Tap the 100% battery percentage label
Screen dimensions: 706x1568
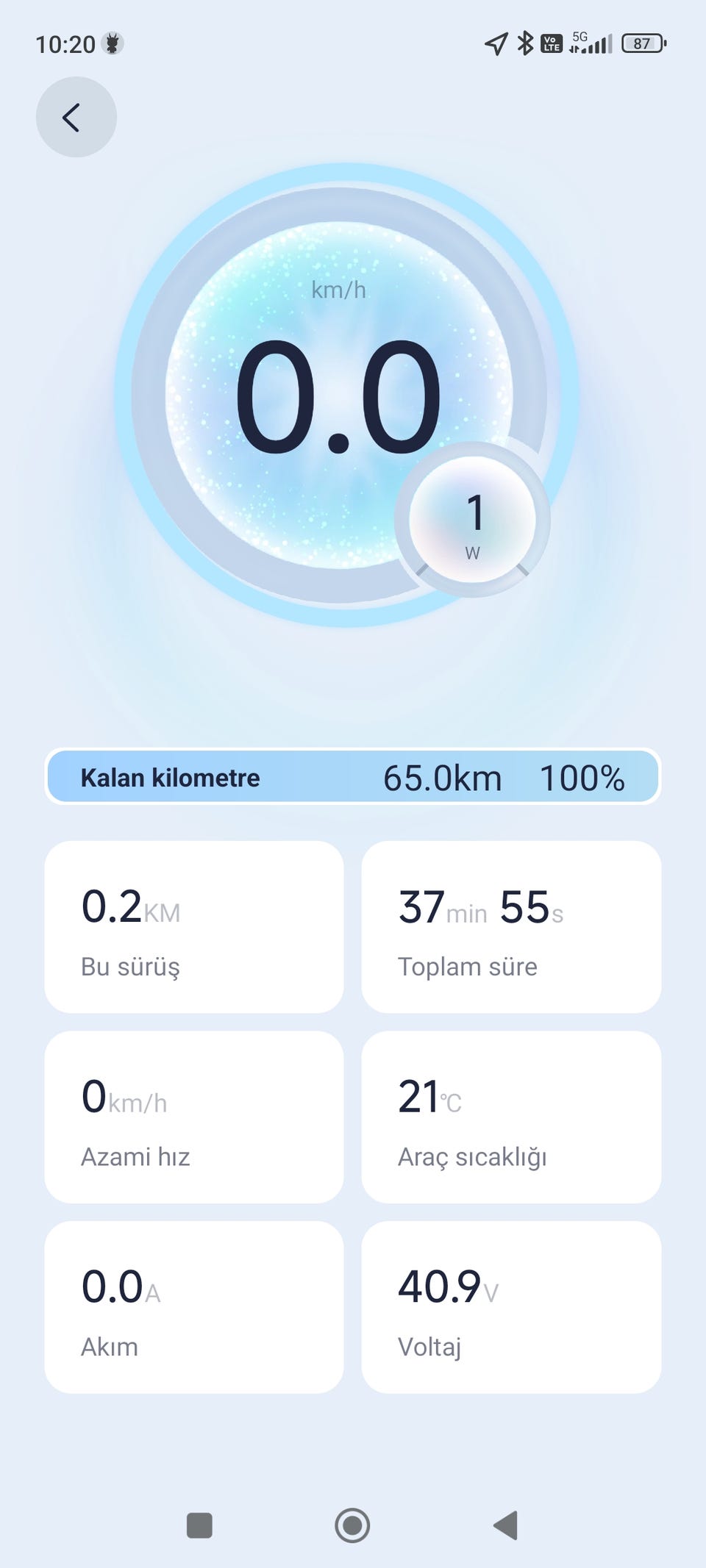coord(583,777)
